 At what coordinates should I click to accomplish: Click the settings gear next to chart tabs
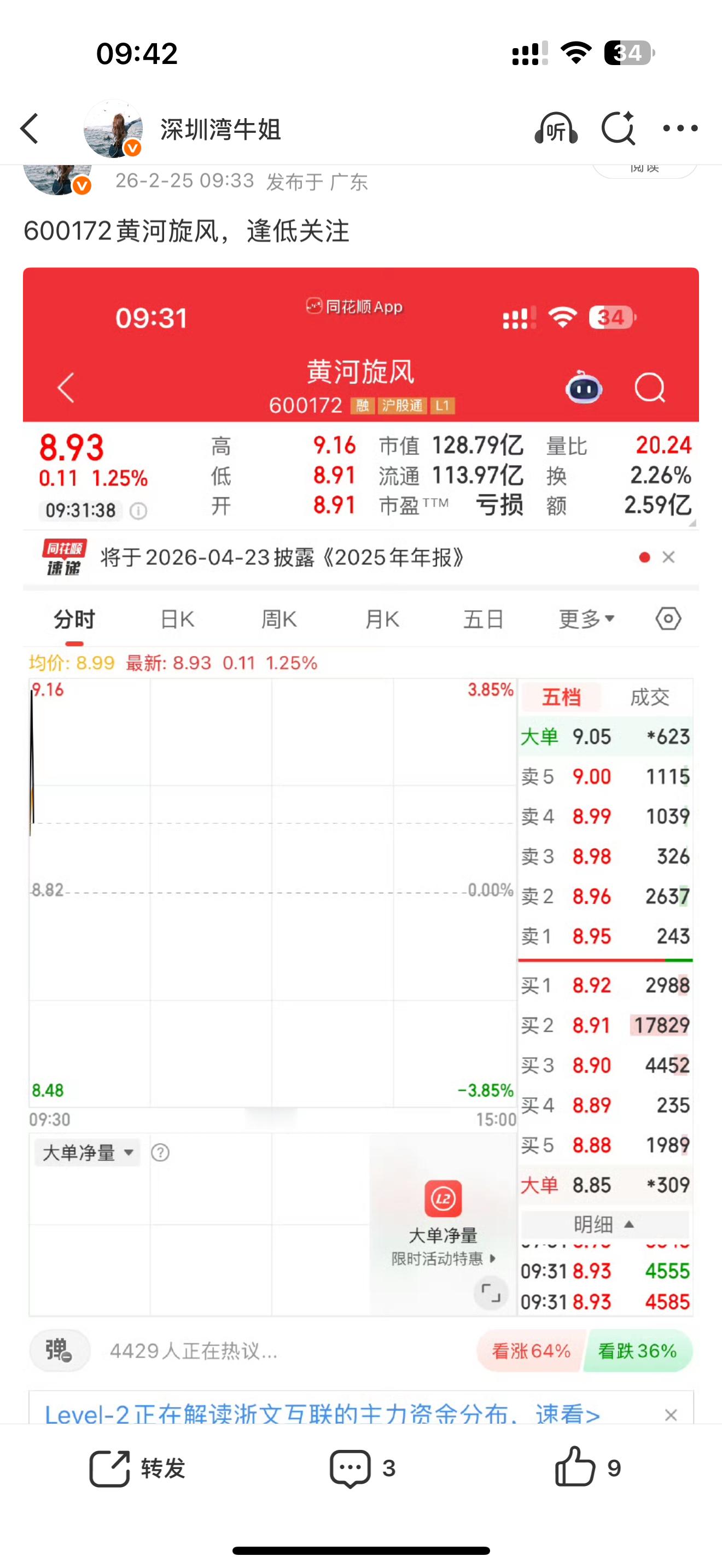point(668,618)
